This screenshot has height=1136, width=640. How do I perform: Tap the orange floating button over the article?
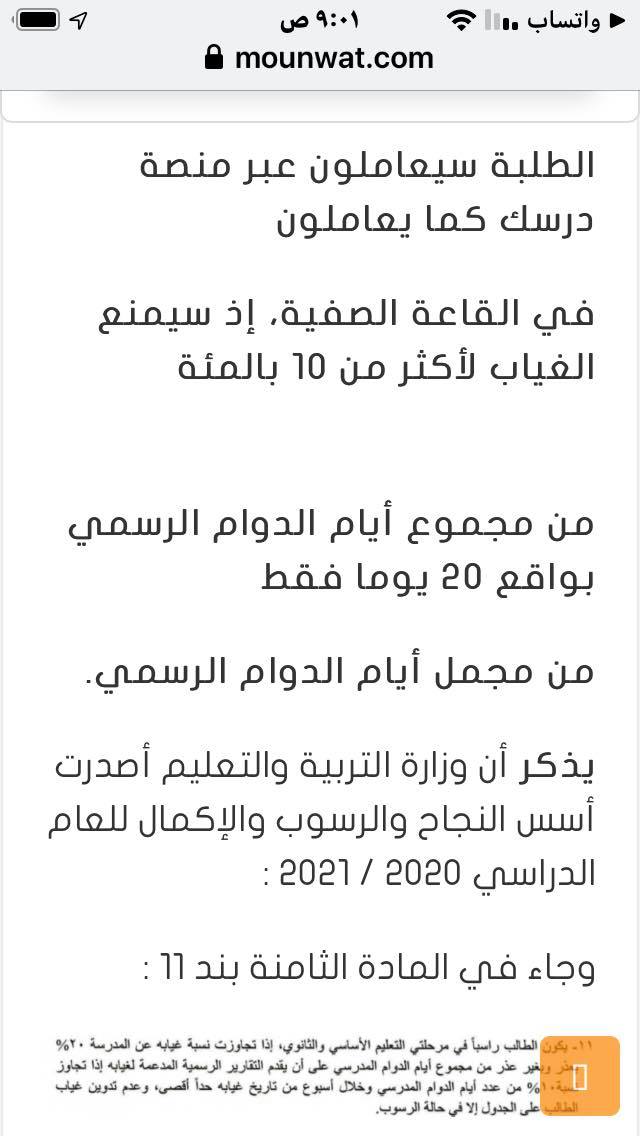(580, 1075)
